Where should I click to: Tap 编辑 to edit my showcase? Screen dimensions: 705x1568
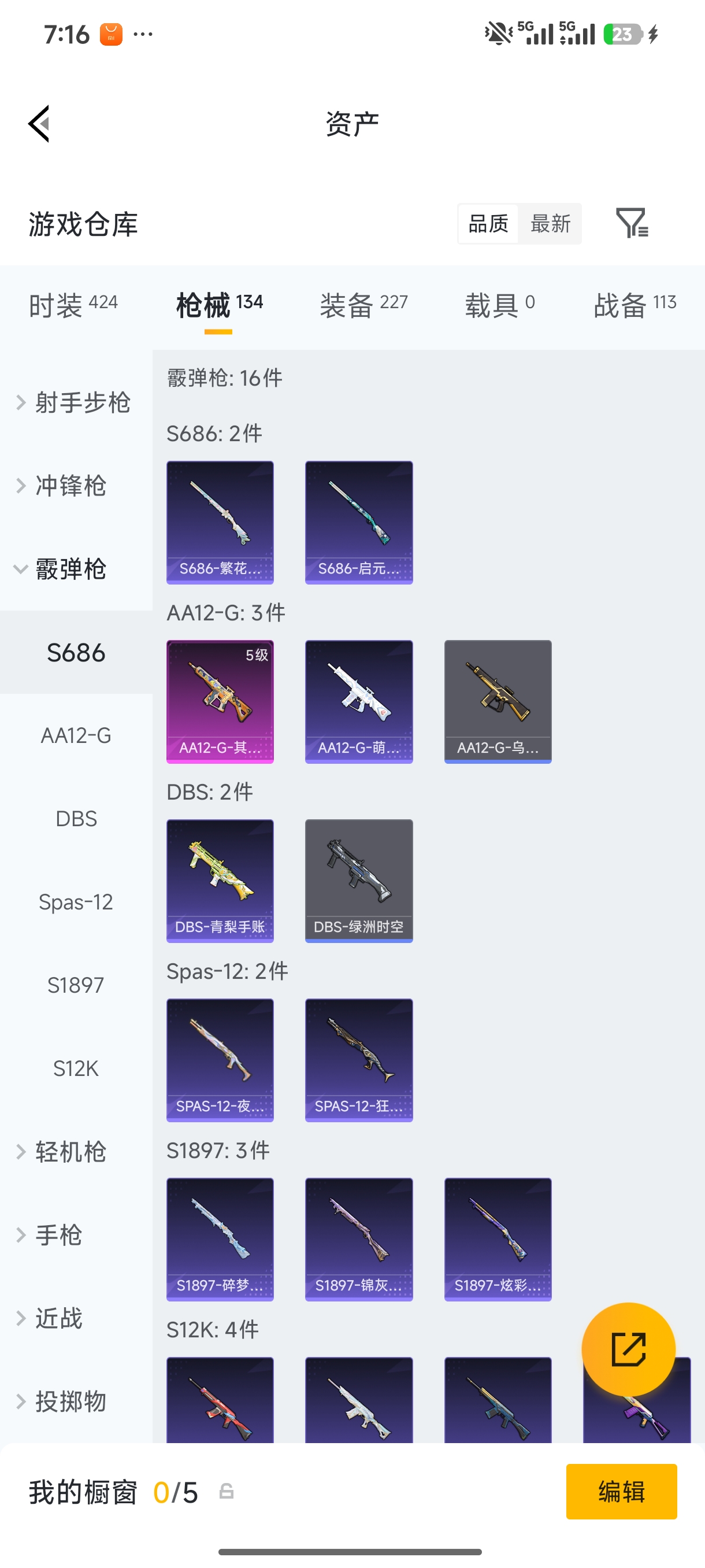(621, 1491)
